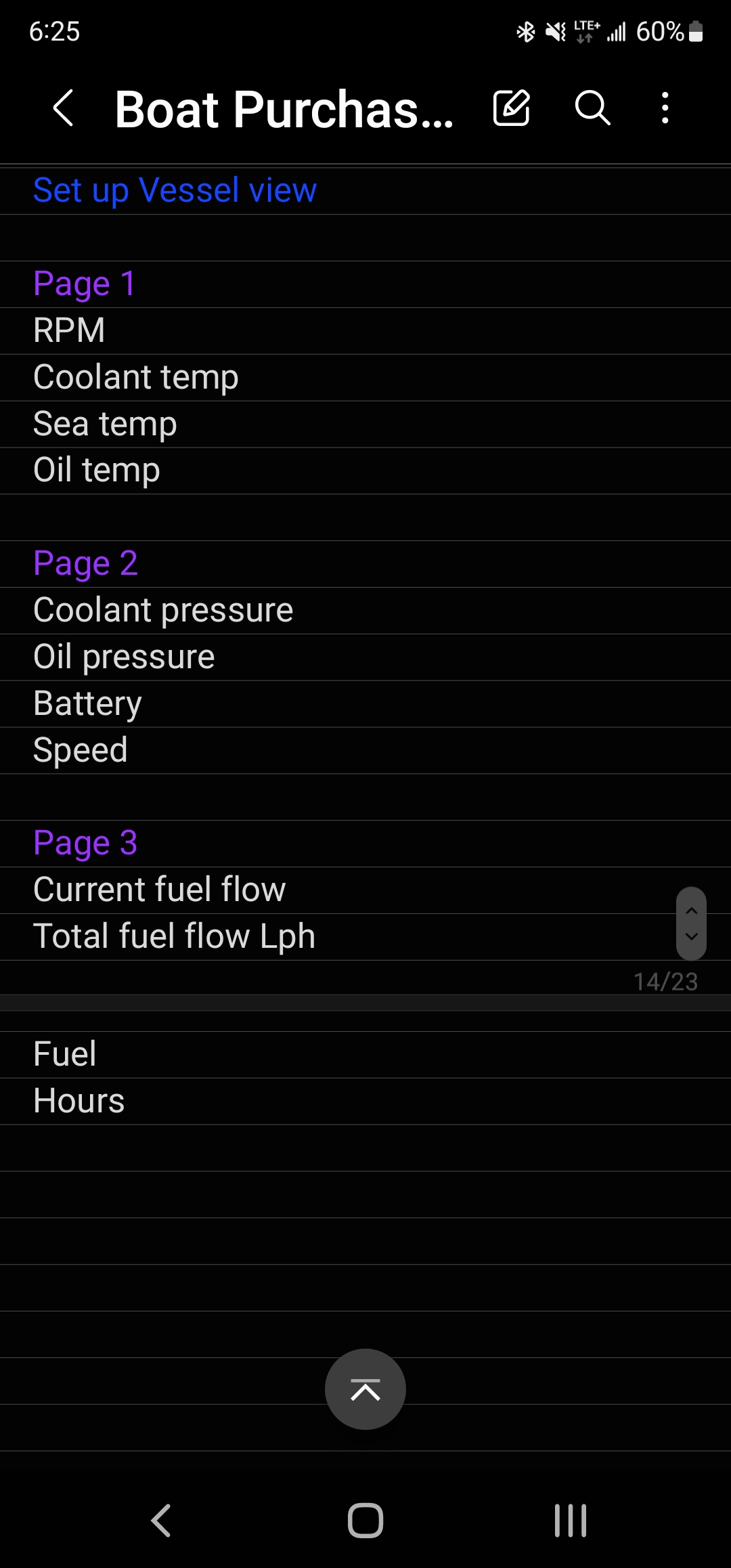This screenshot has height=1568, width=731.
Task: Jump to top with floating arrow button
Action: click(x=365, y=1389)
